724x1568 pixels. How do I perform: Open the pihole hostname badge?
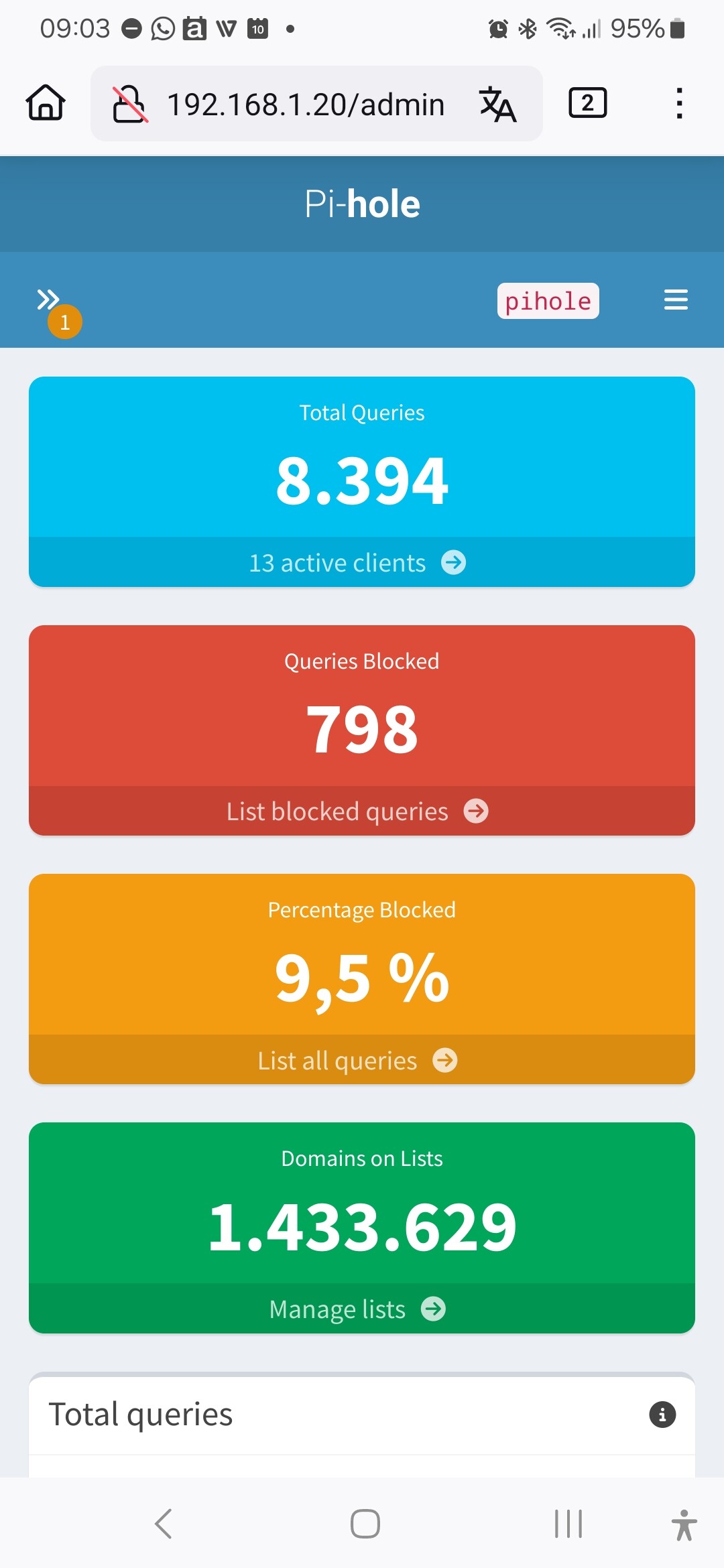click(548, 301)
